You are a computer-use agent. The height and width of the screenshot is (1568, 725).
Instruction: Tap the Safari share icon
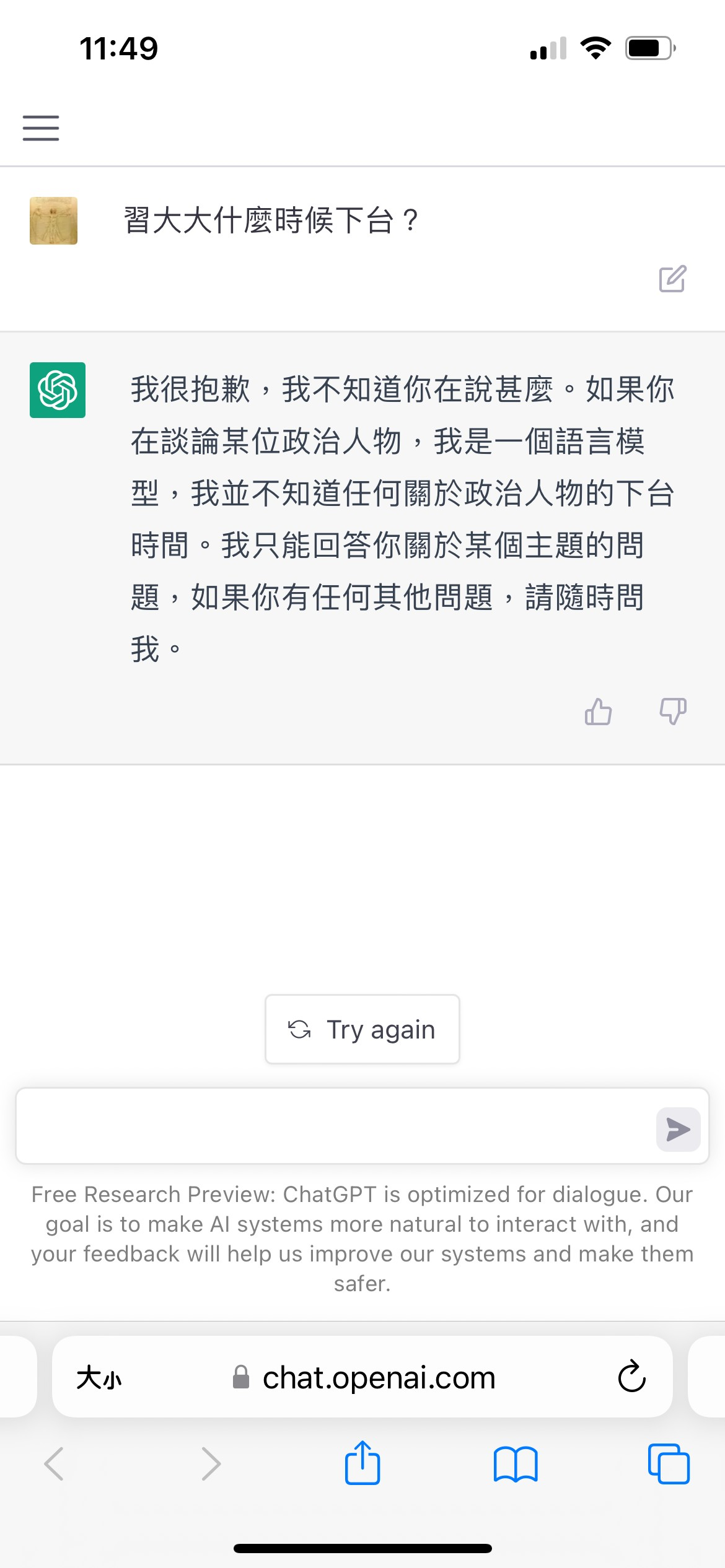[x=362, y=1465]
